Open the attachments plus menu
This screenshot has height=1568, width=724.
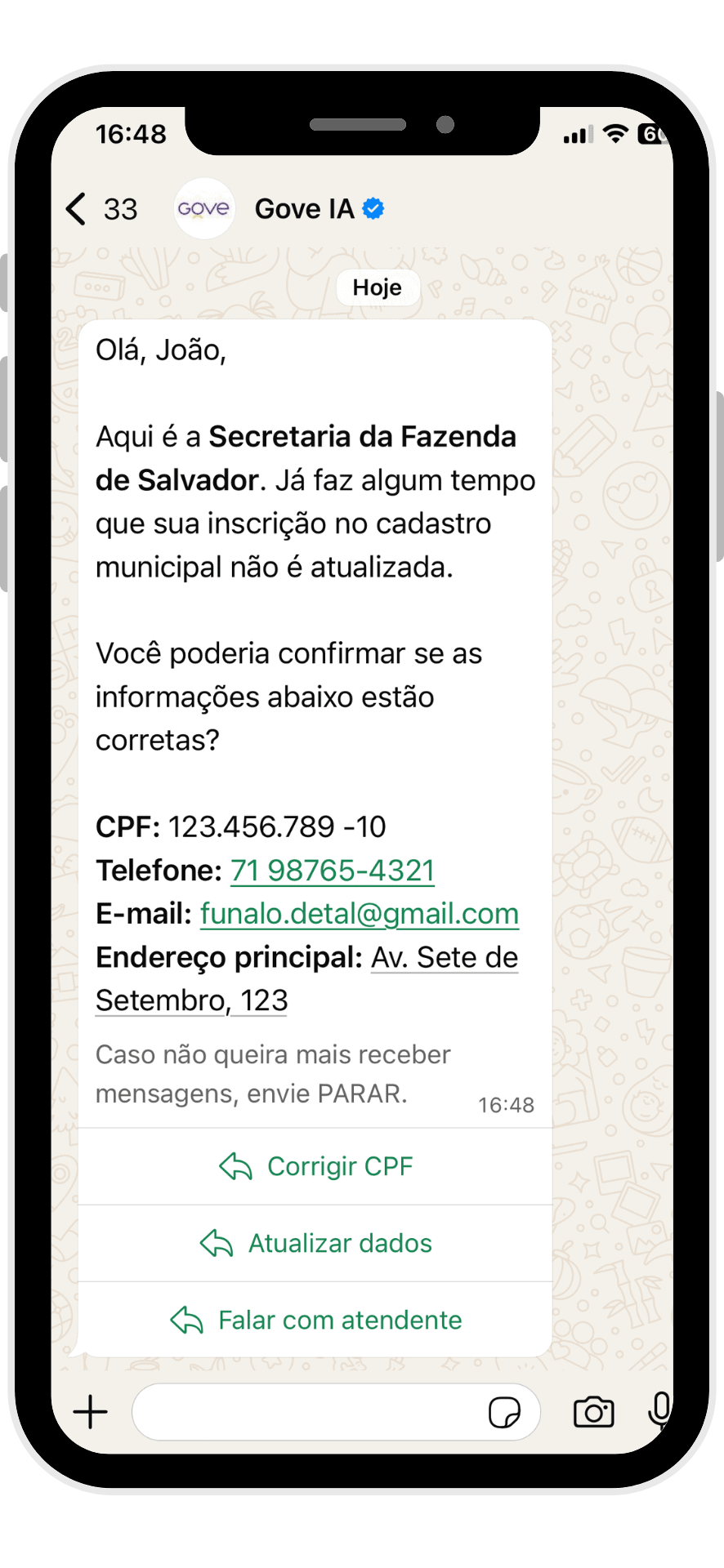(x=91, y=1412)
